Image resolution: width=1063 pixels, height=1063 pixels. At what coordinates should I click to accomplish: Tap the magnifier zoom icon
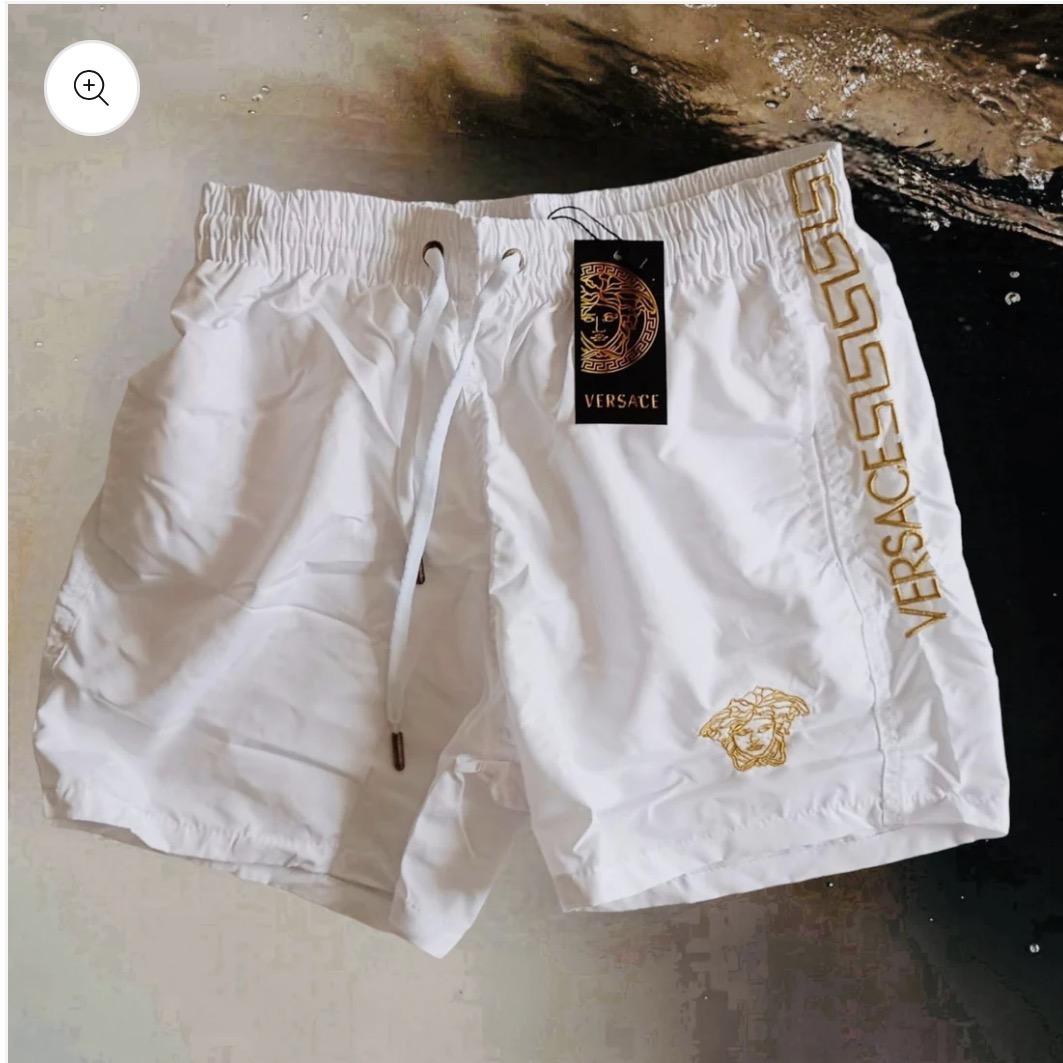(91, 88)
